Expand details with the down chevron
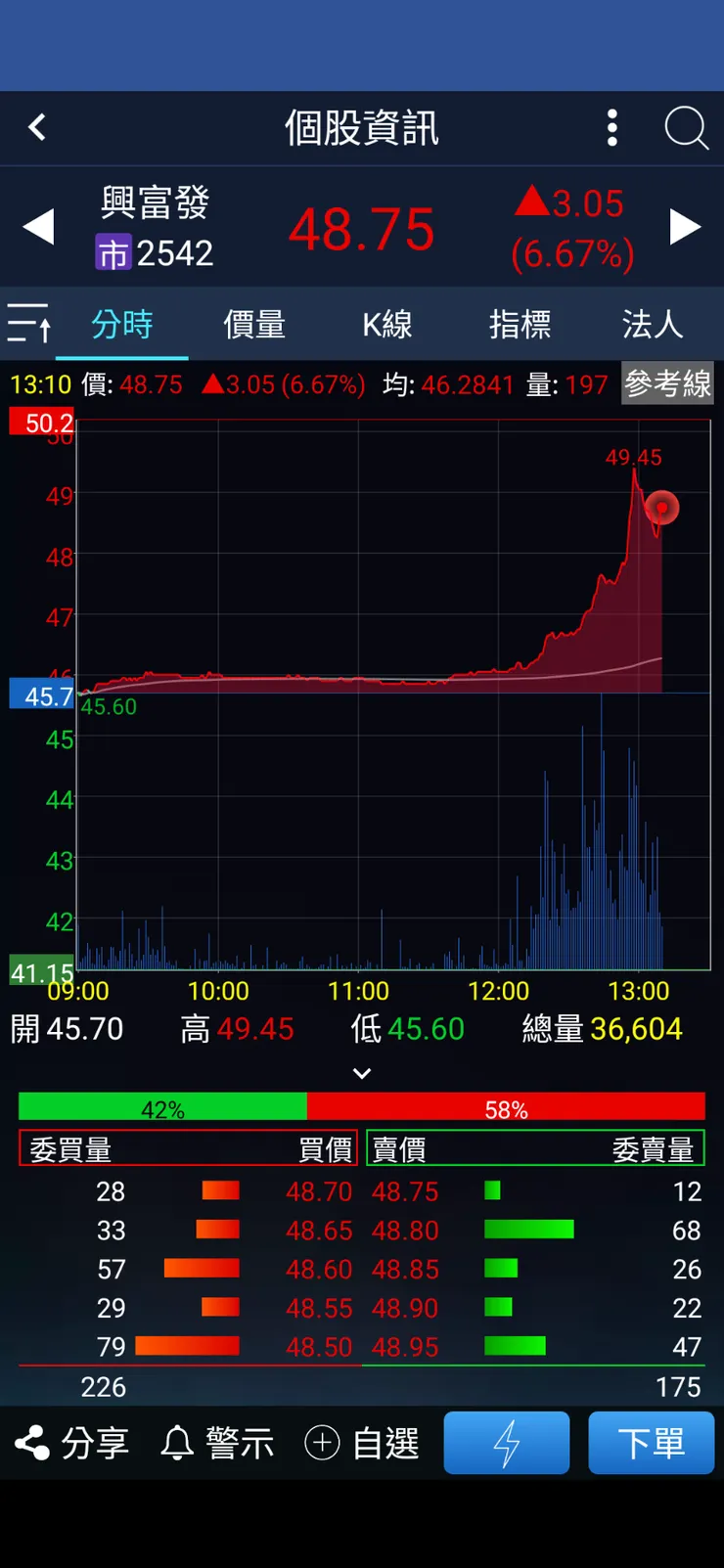 point(362,1073)
